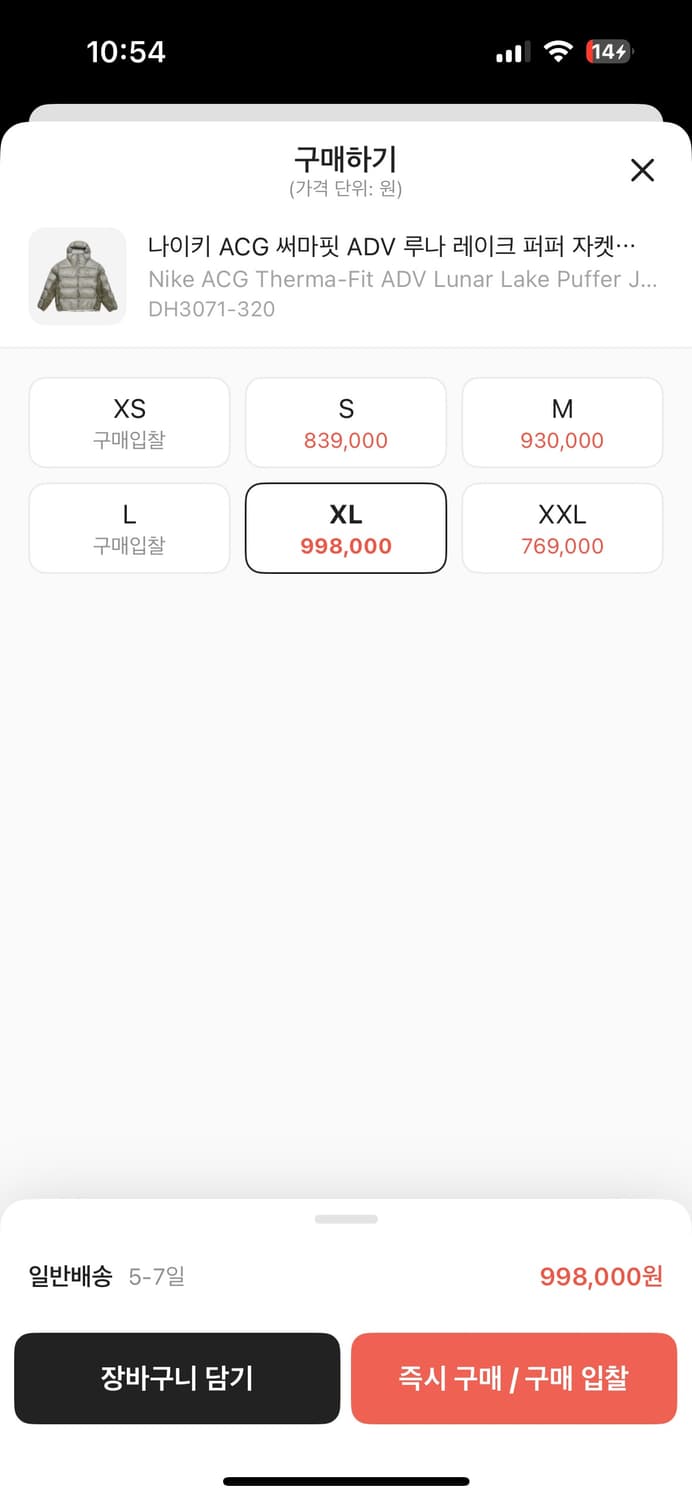
Task: Close the 구매하기 sheet
Action: click(642, 170)
